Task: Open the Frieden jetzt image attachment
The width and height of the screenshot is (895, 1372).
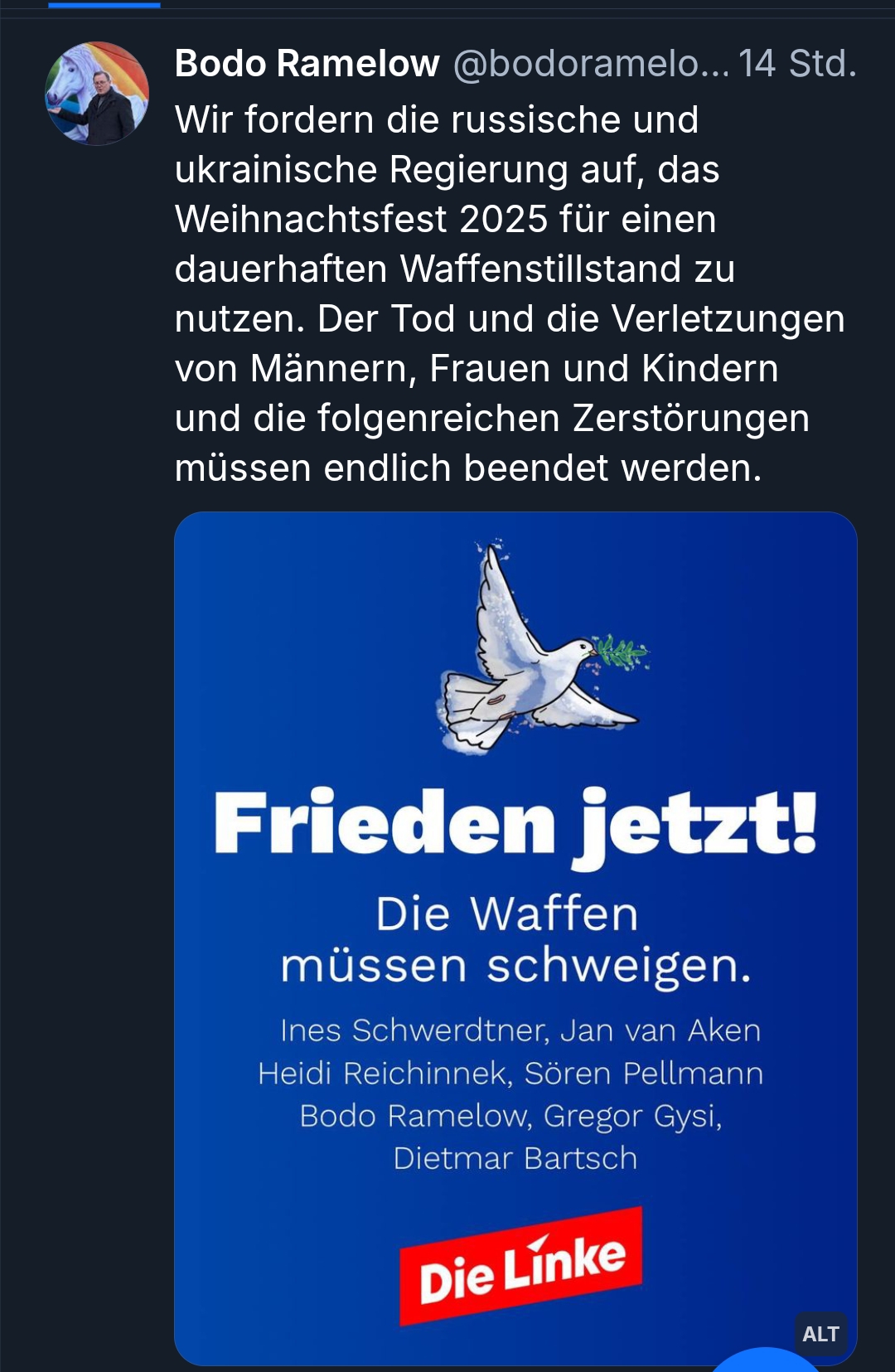Action: tap(515, 912)
